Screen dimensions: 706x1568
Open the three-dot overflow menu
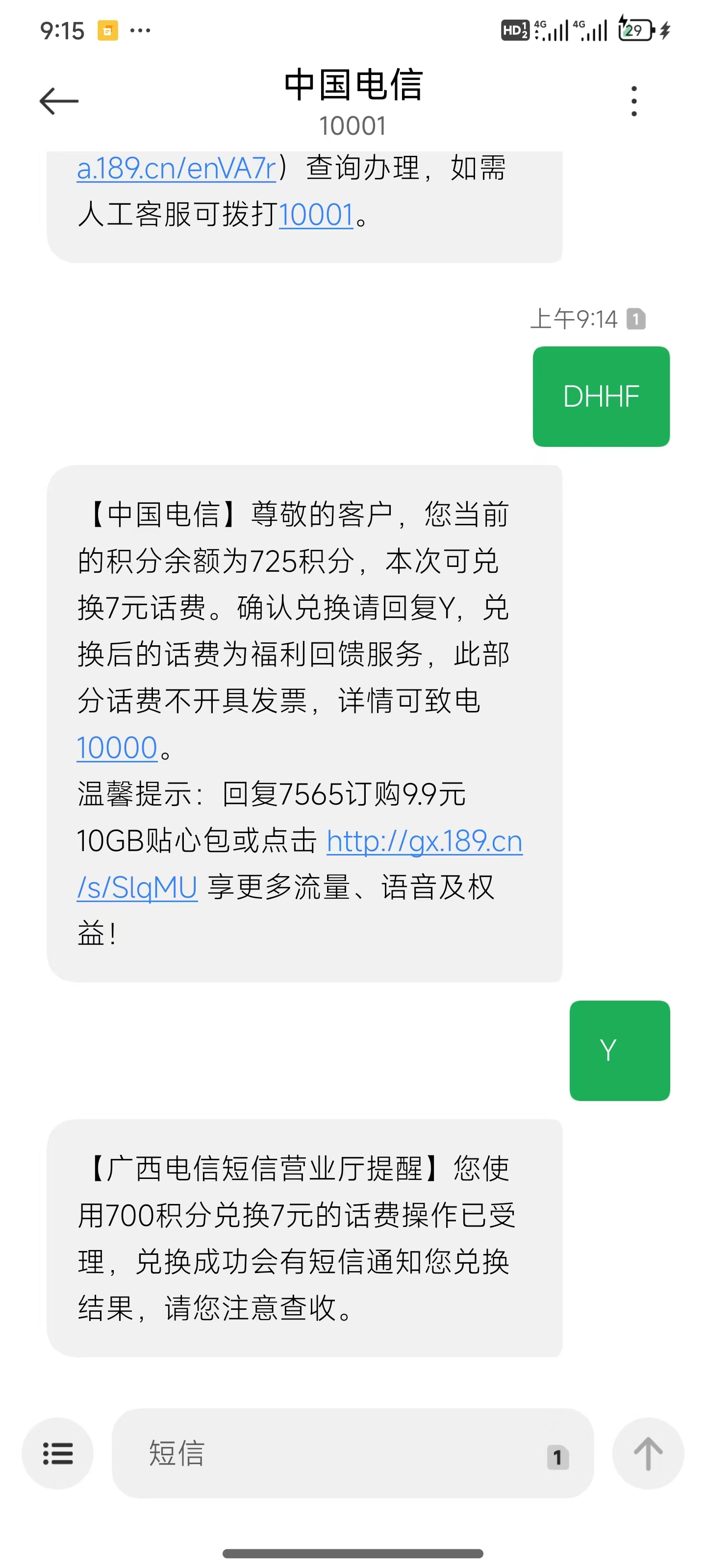point(634,101)
